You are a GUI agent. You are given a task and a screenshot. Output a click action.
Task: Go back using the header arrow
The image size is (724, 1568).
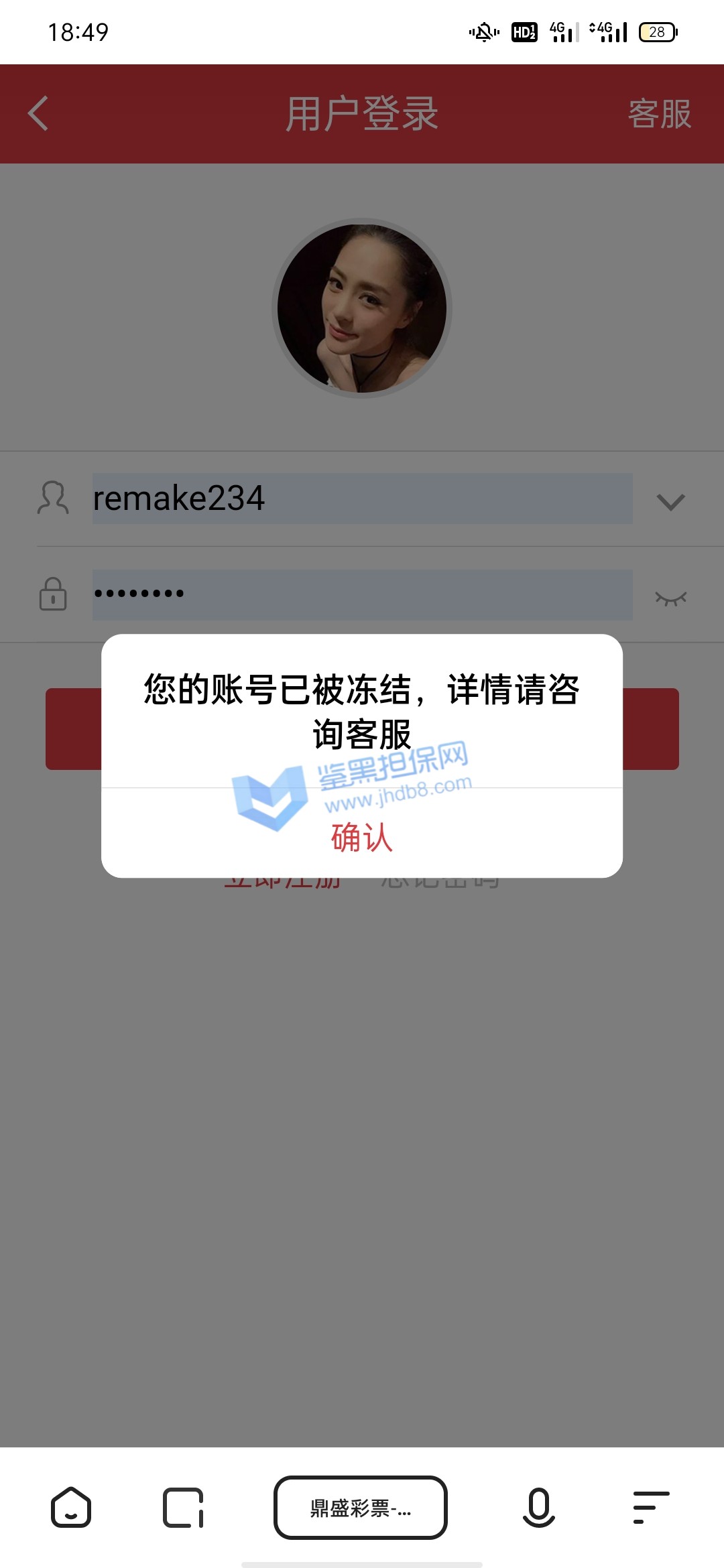click(x=38, y=113)
